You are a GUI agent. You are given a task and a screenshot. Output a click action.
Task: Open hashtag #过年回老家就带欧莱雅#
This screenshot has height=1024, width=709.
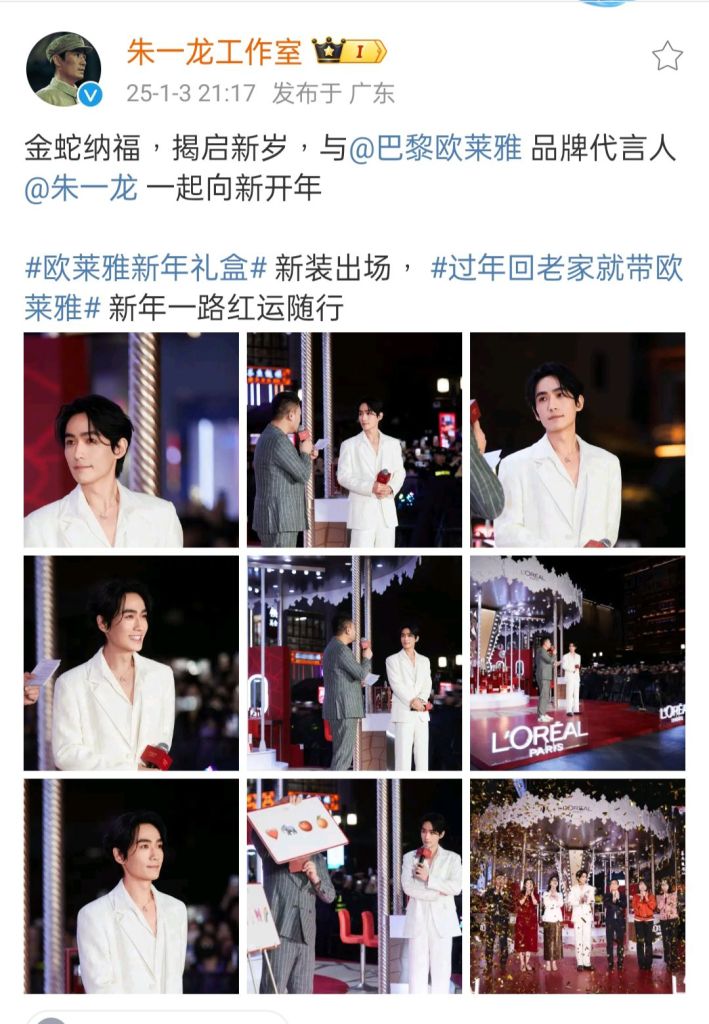pyautogui.click(x=556, y=268)
